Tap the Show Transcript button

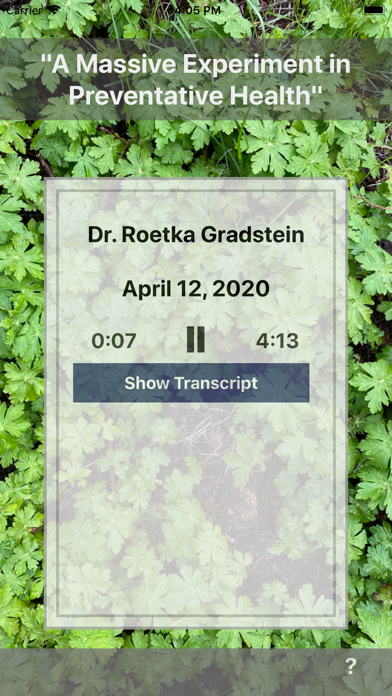pos(191,383)
